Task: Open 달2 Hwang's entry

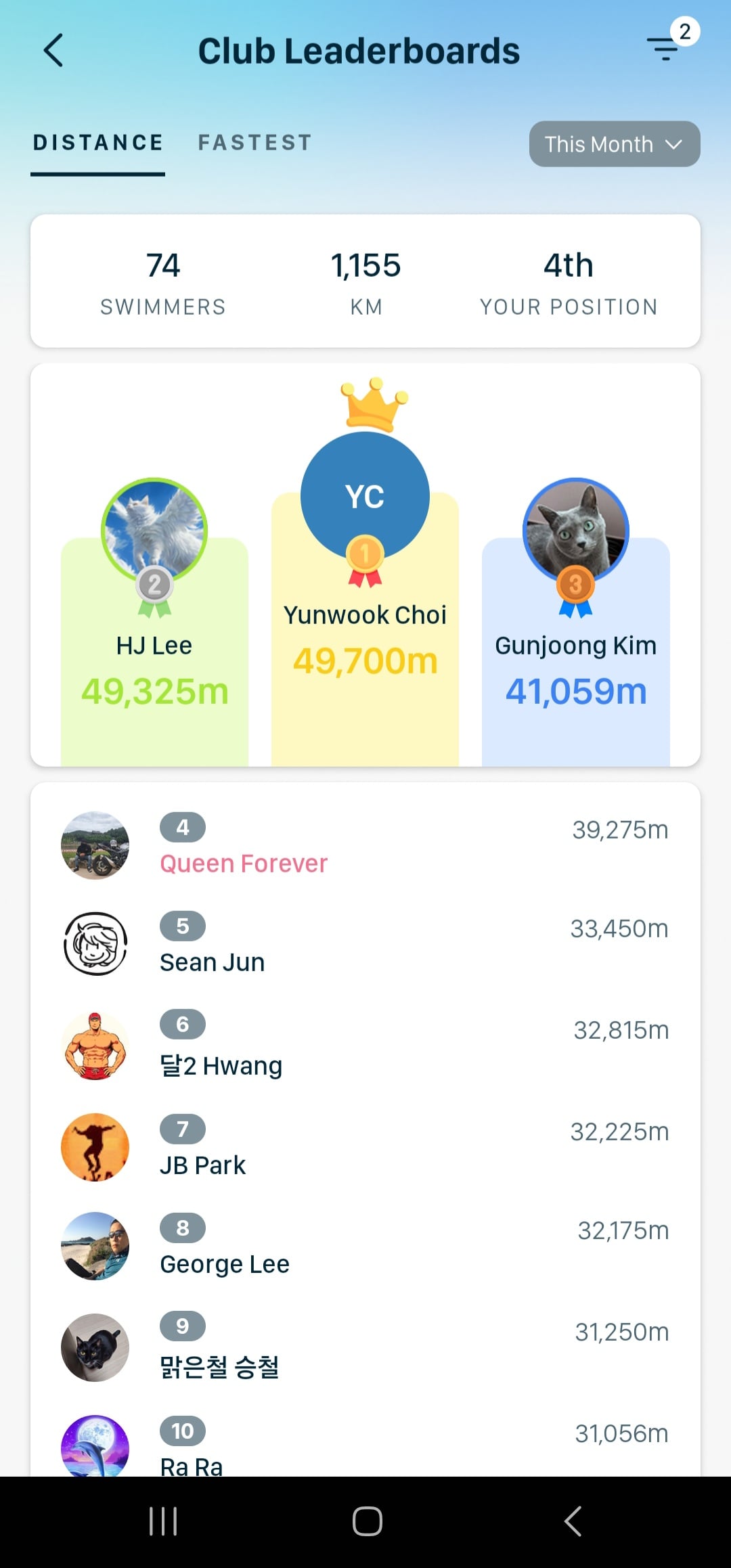Action: [365, 1046]
